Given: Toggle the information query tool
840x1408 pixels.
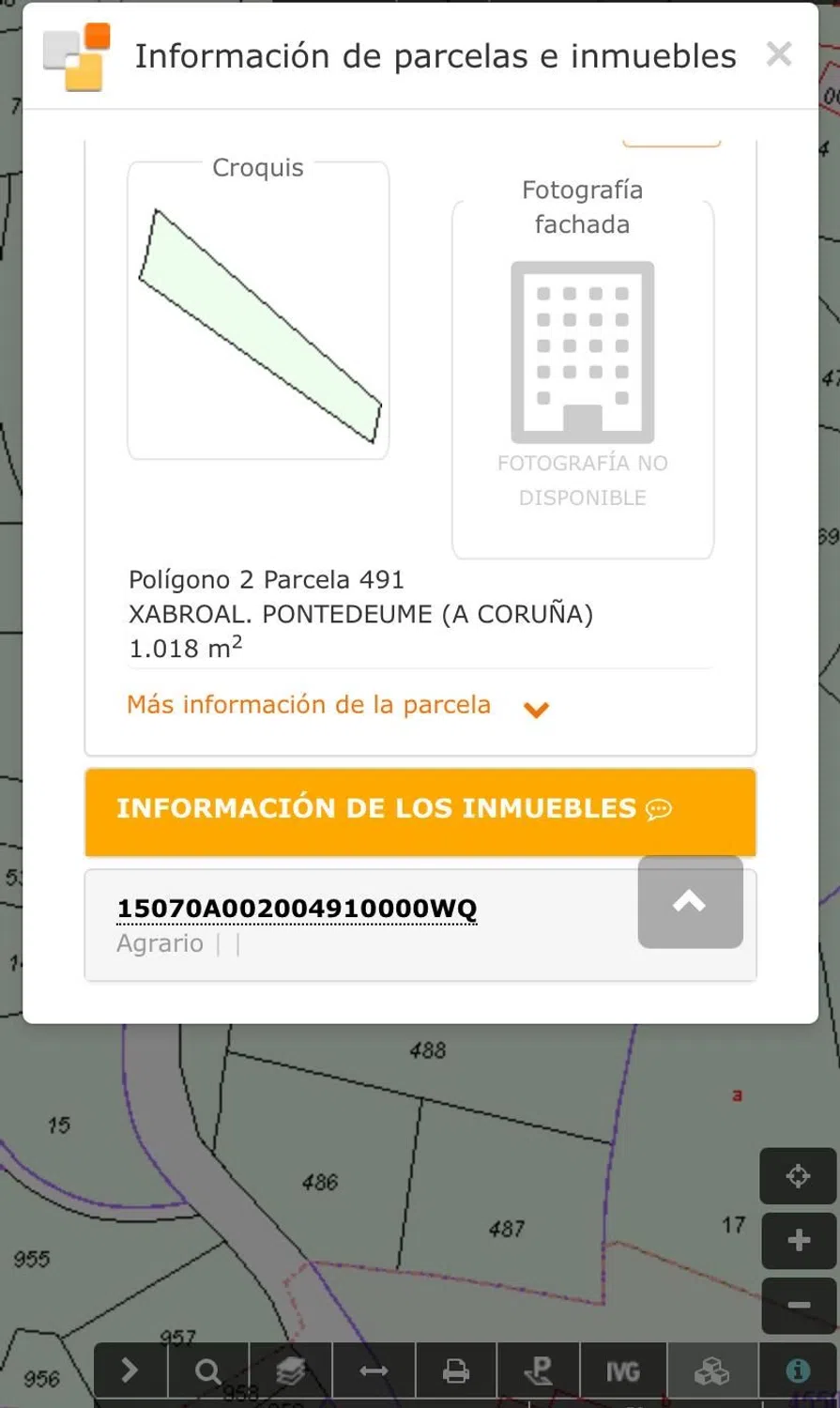Looking at the screenshot, I should tap(798, 1371).
